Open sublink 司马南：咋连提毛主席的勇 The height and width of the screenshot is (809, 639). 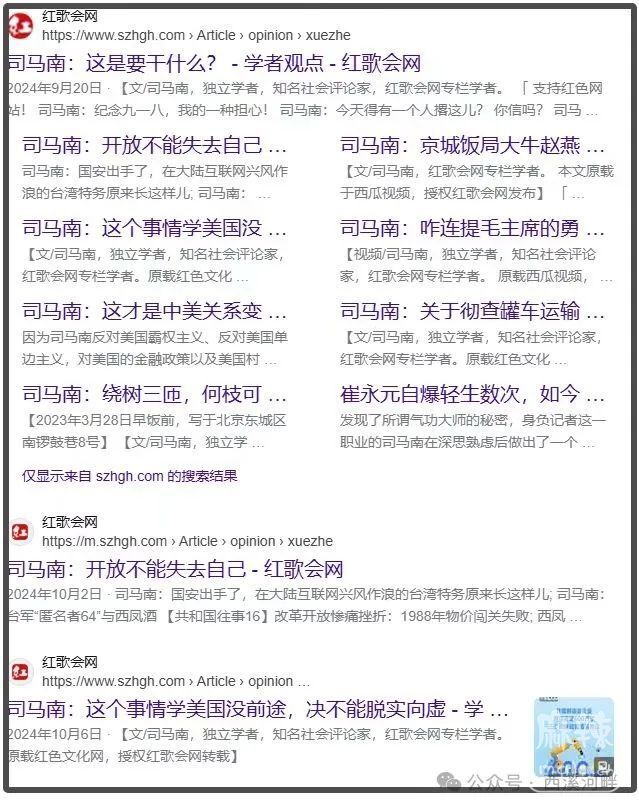[472, 229]
